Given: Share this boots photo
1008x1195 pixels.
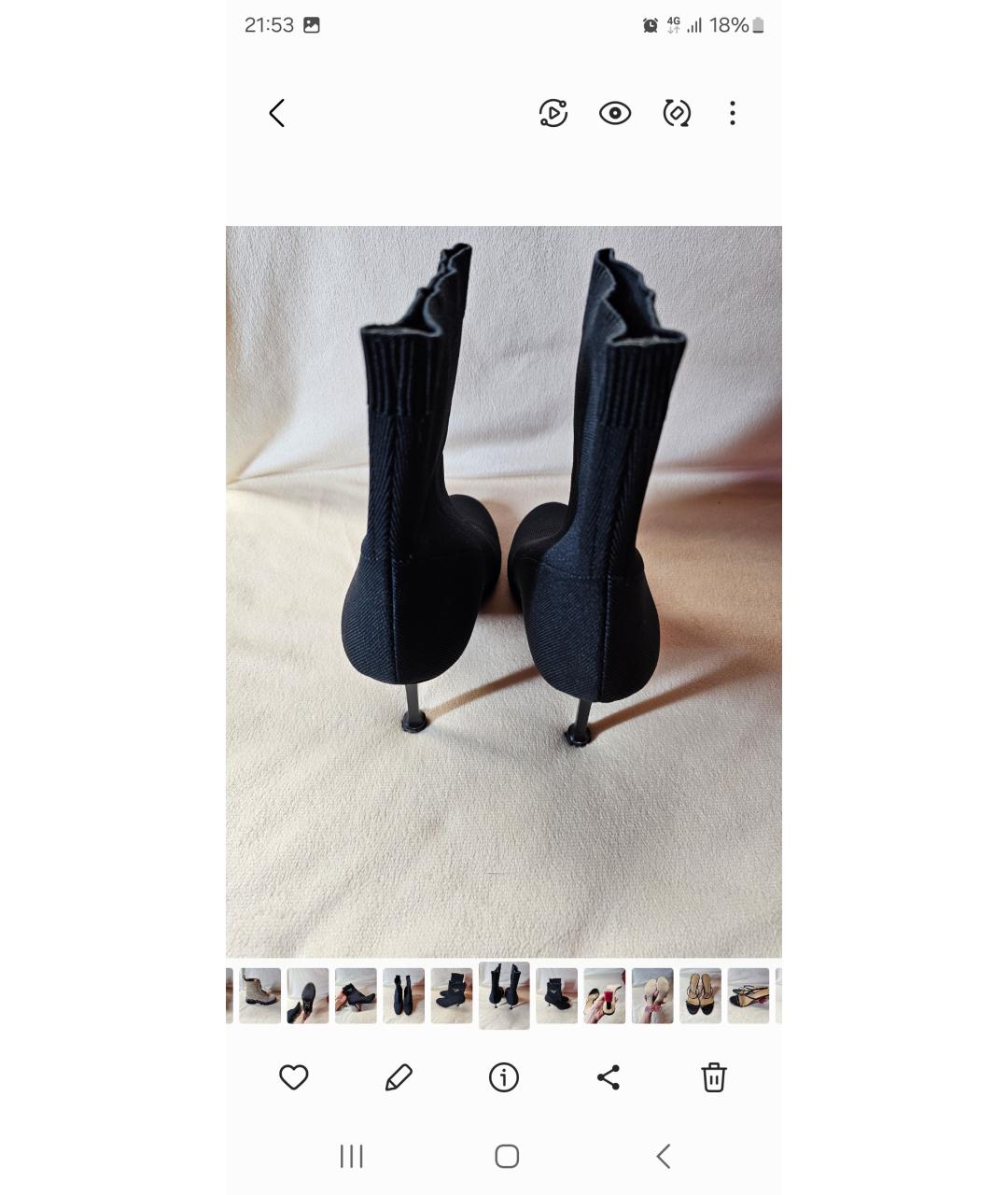Looking at the screenshot, I should [609, 1077].
